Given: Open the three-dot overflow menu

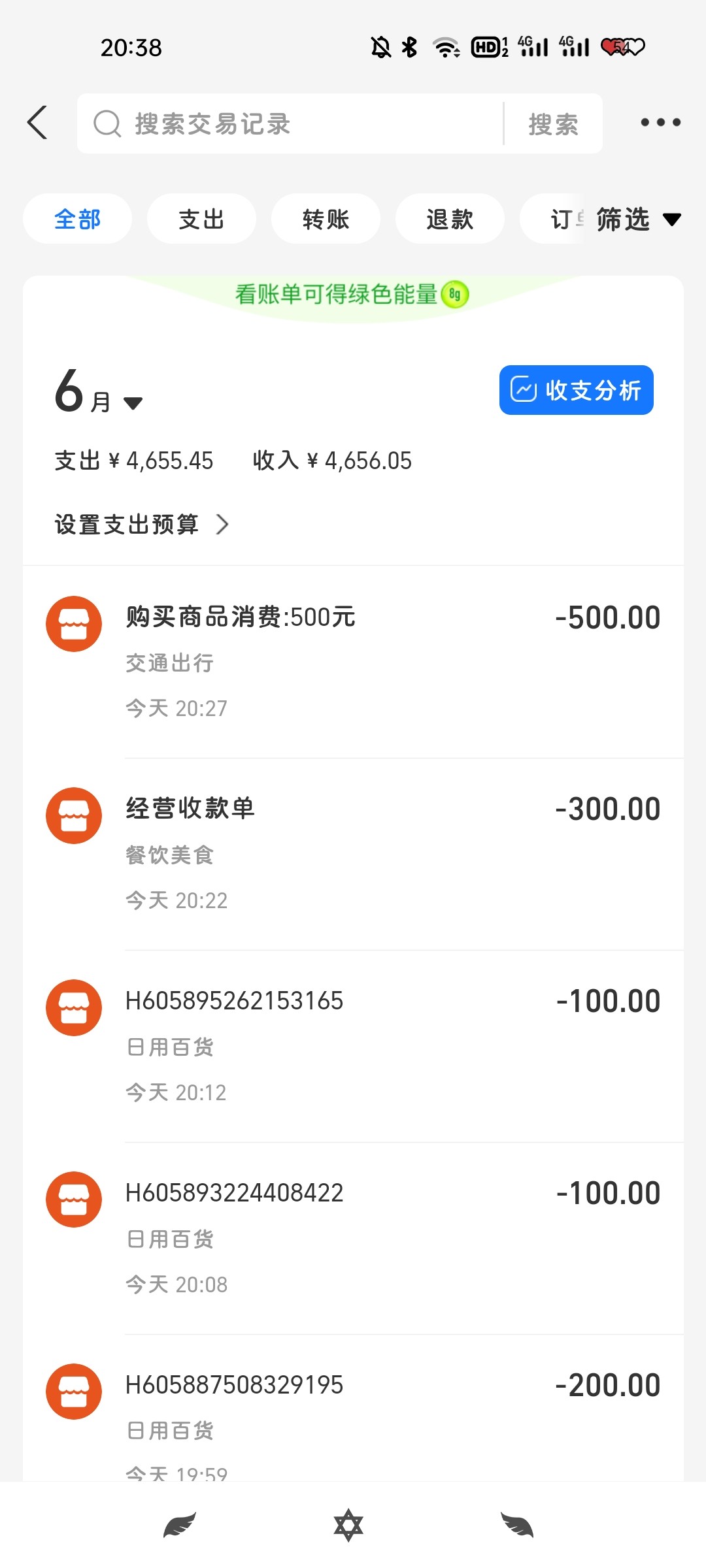Looking at the screenshot, I should 660,123.
